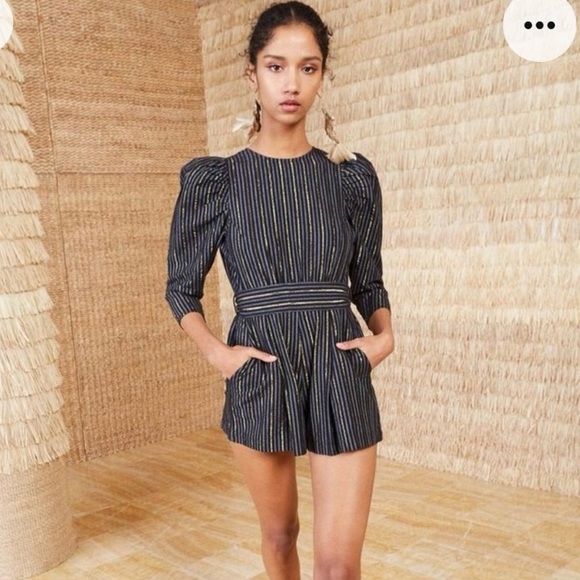Open the striped romper photo
Image resolution: width=580 pixels, height=580 pixels.
coord(290,290)
